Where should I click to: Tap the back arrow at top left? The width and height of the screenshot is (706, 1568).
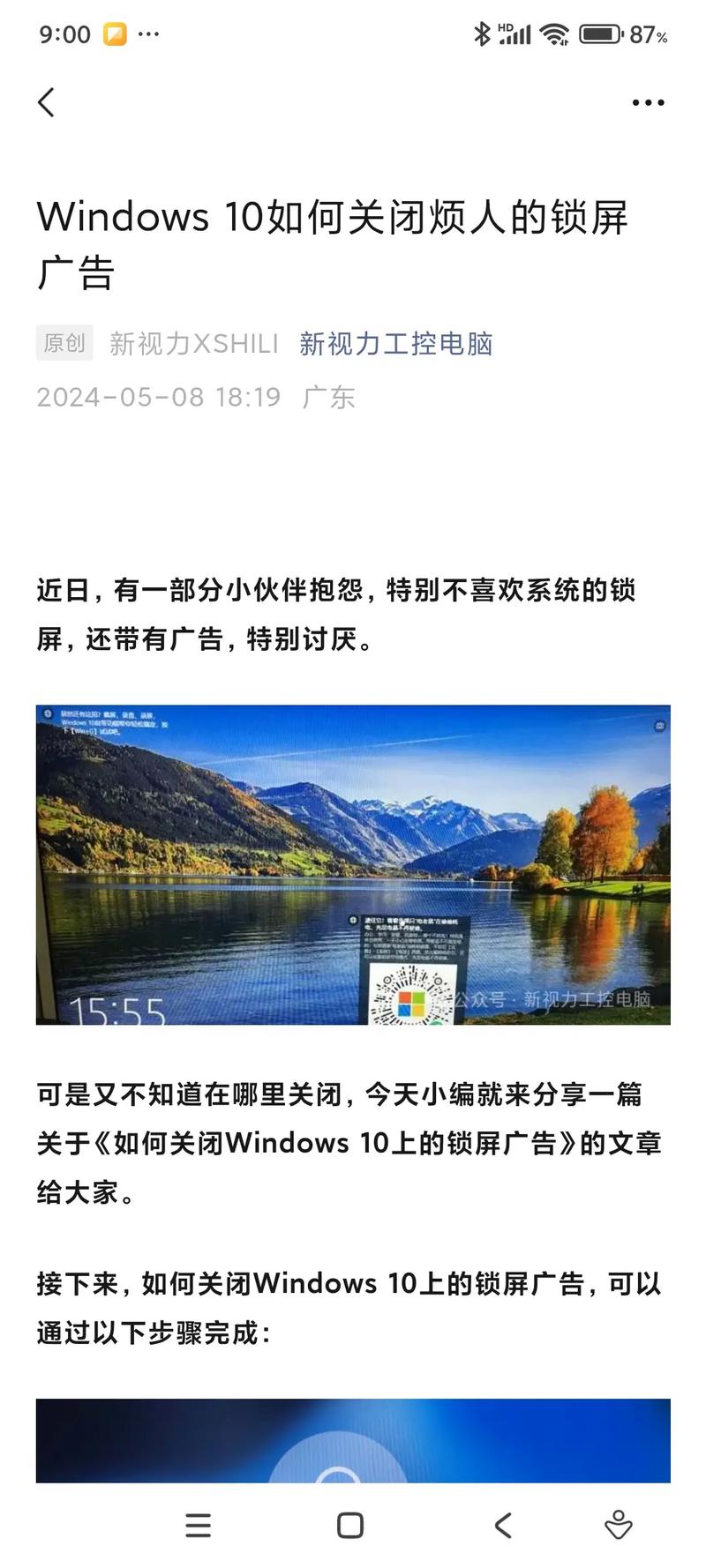[49, 101]
